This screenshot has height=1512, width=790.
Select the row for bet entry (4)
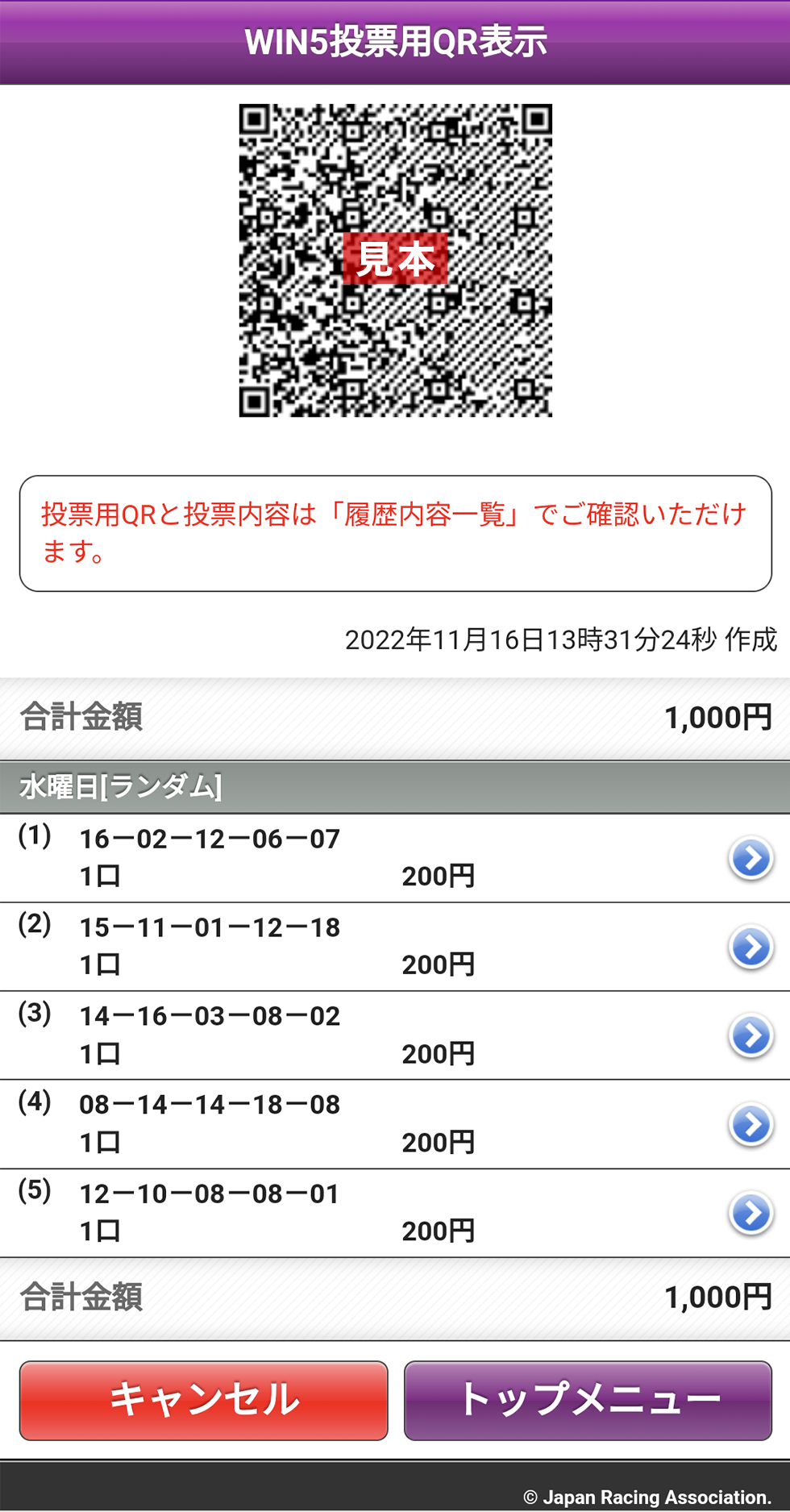coord(322,1124)
